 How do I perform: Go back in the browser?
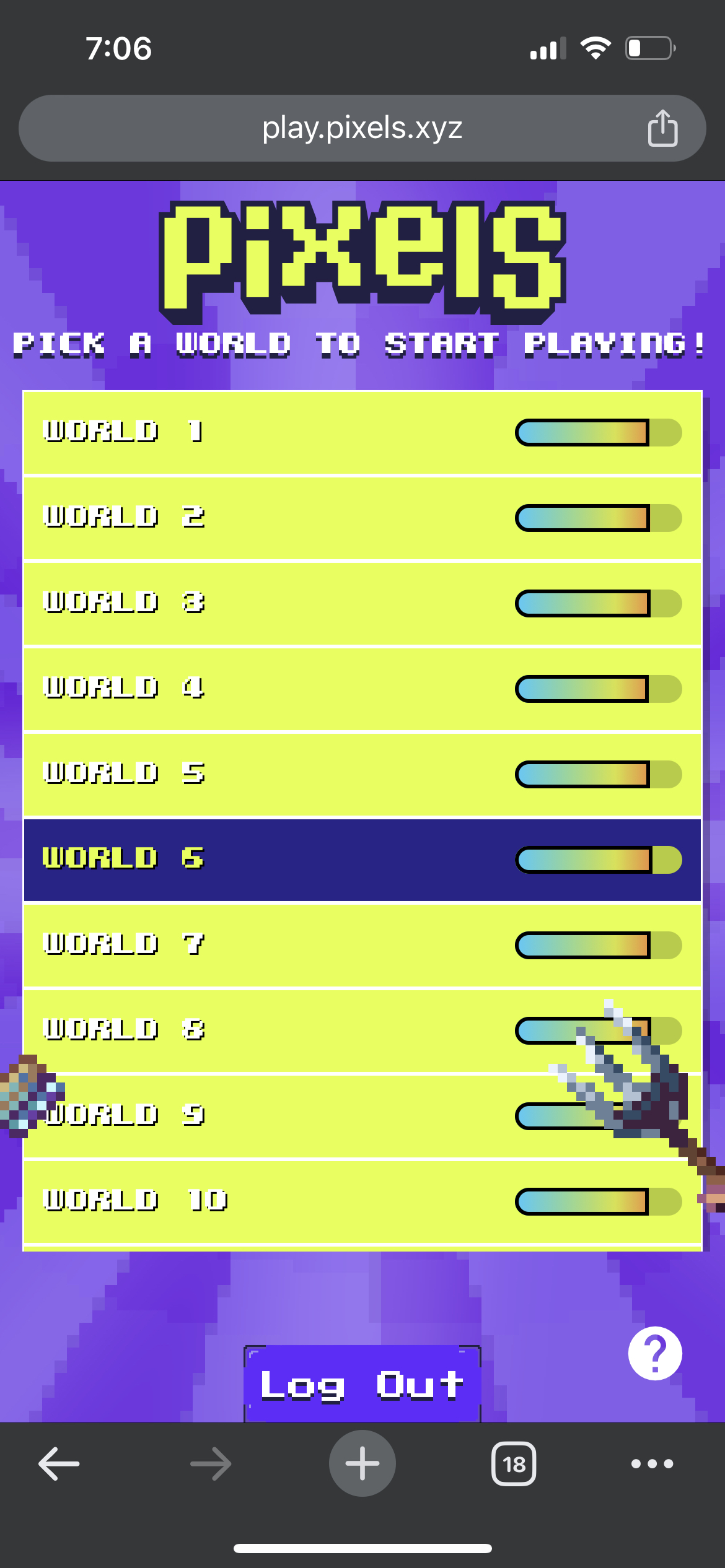click(x=59, y=1464)
